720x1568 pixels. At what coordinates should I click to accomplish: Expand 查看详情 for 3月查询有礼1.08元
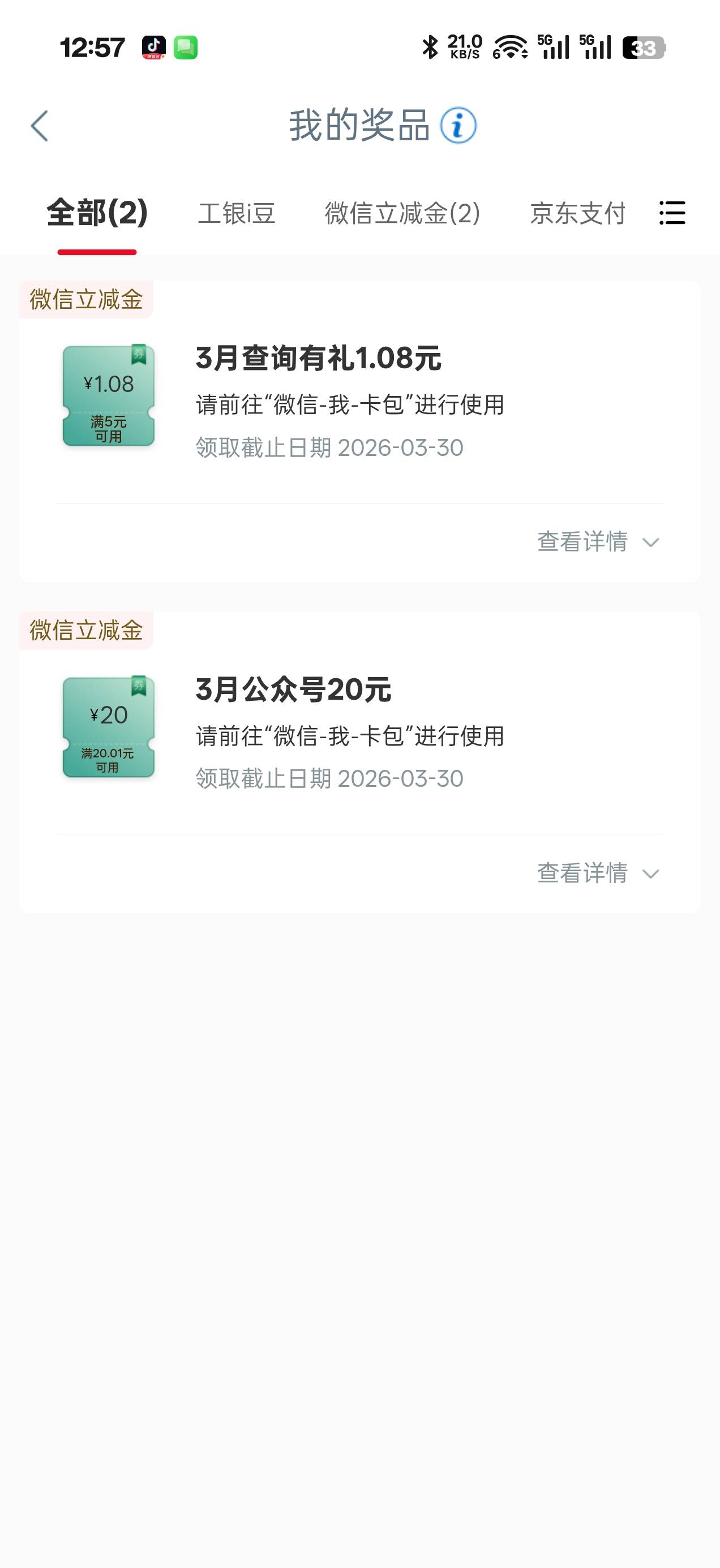point(598,542)
